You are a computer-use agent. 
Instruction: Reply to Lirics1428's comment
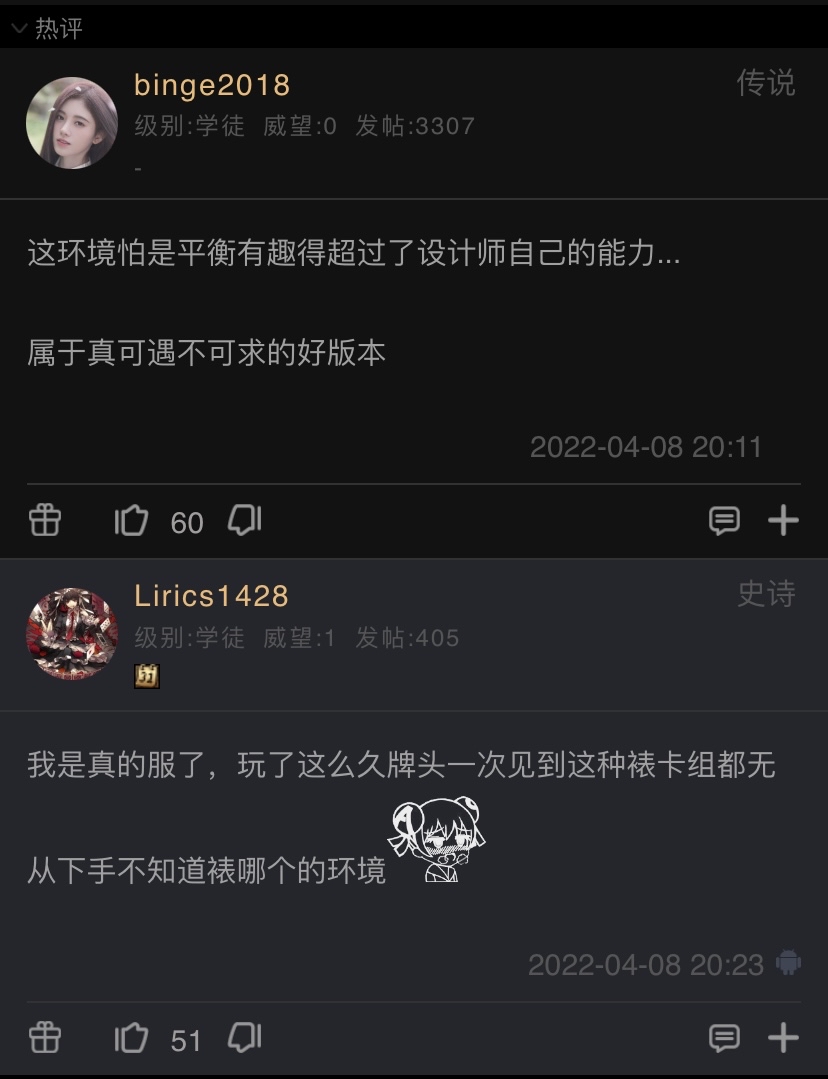pos(724,1038)
